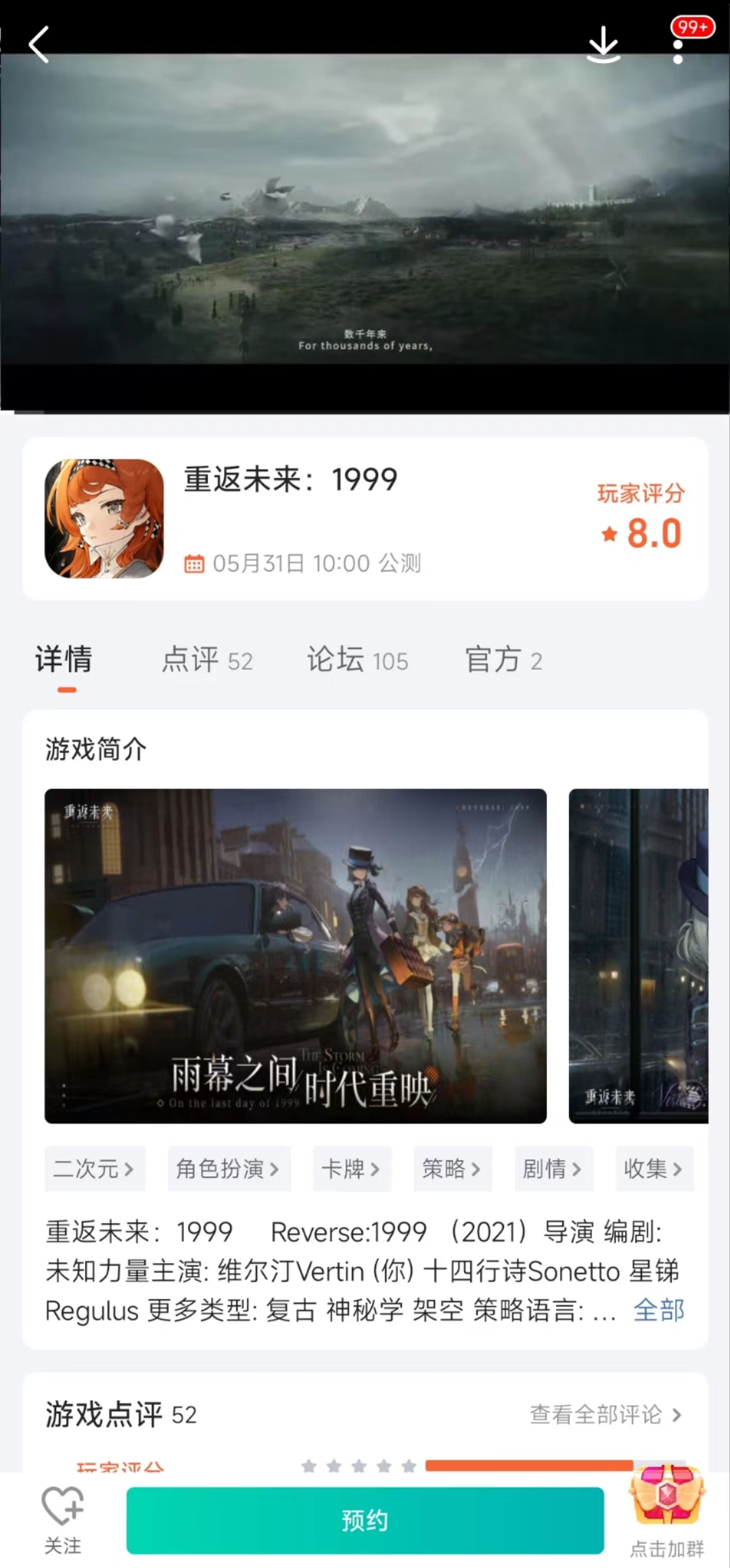Join the group via 点击加群
Viewport: 730px width, 1568px height.
pos(666,1516)
